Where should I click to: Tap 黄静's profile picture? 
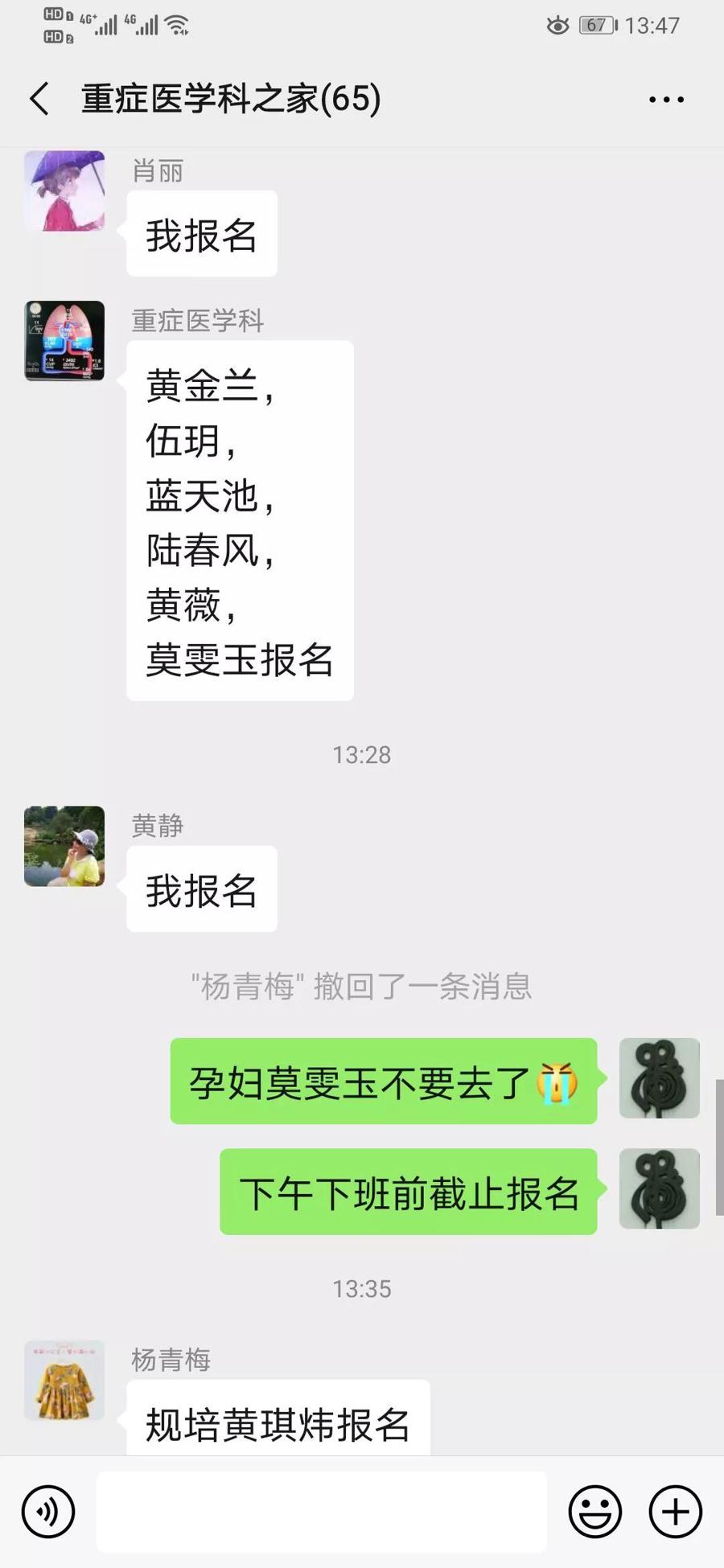(64, 847)
